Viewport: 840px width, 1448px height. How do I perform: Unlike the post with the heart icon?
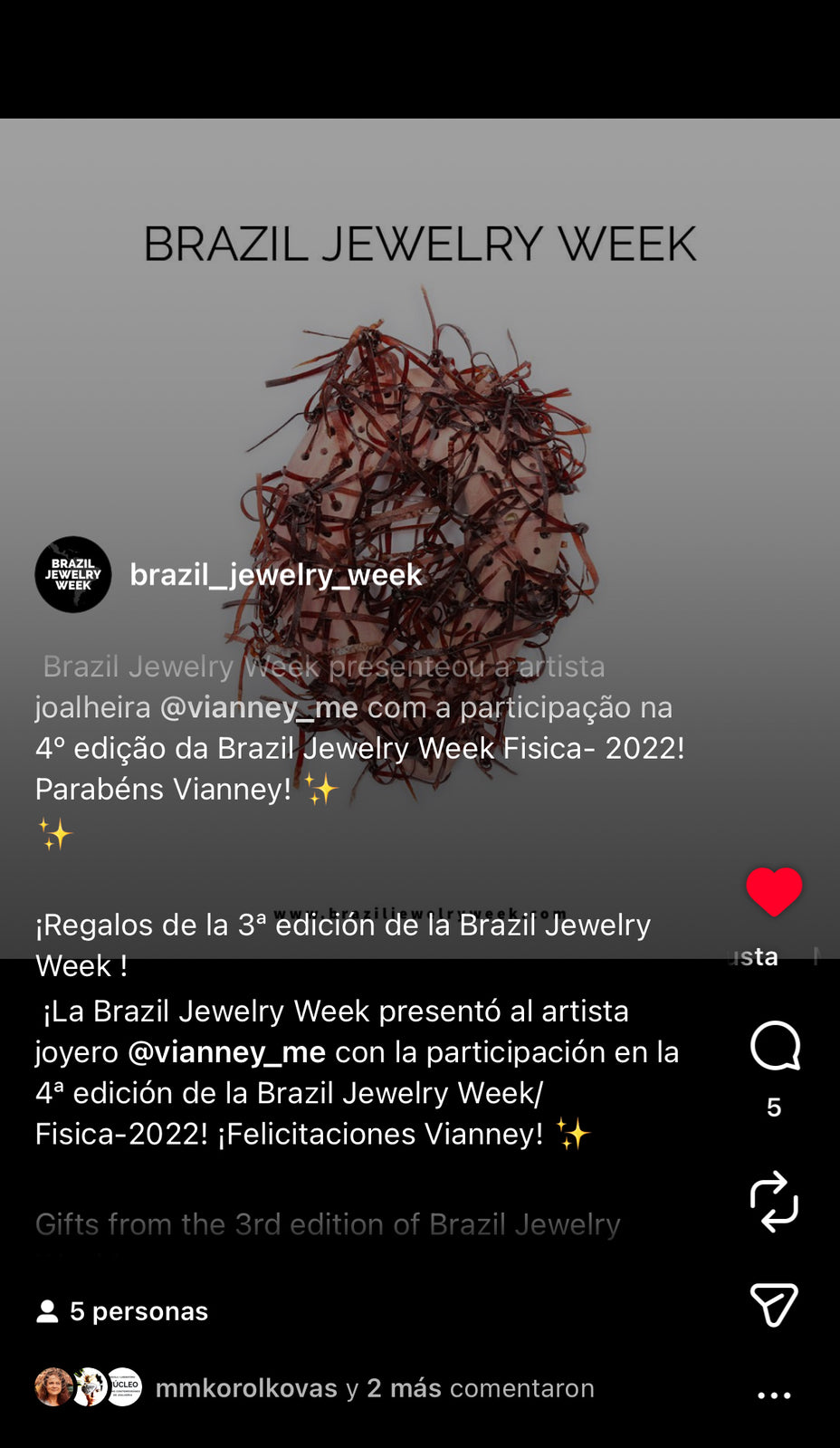click(774, 891)
